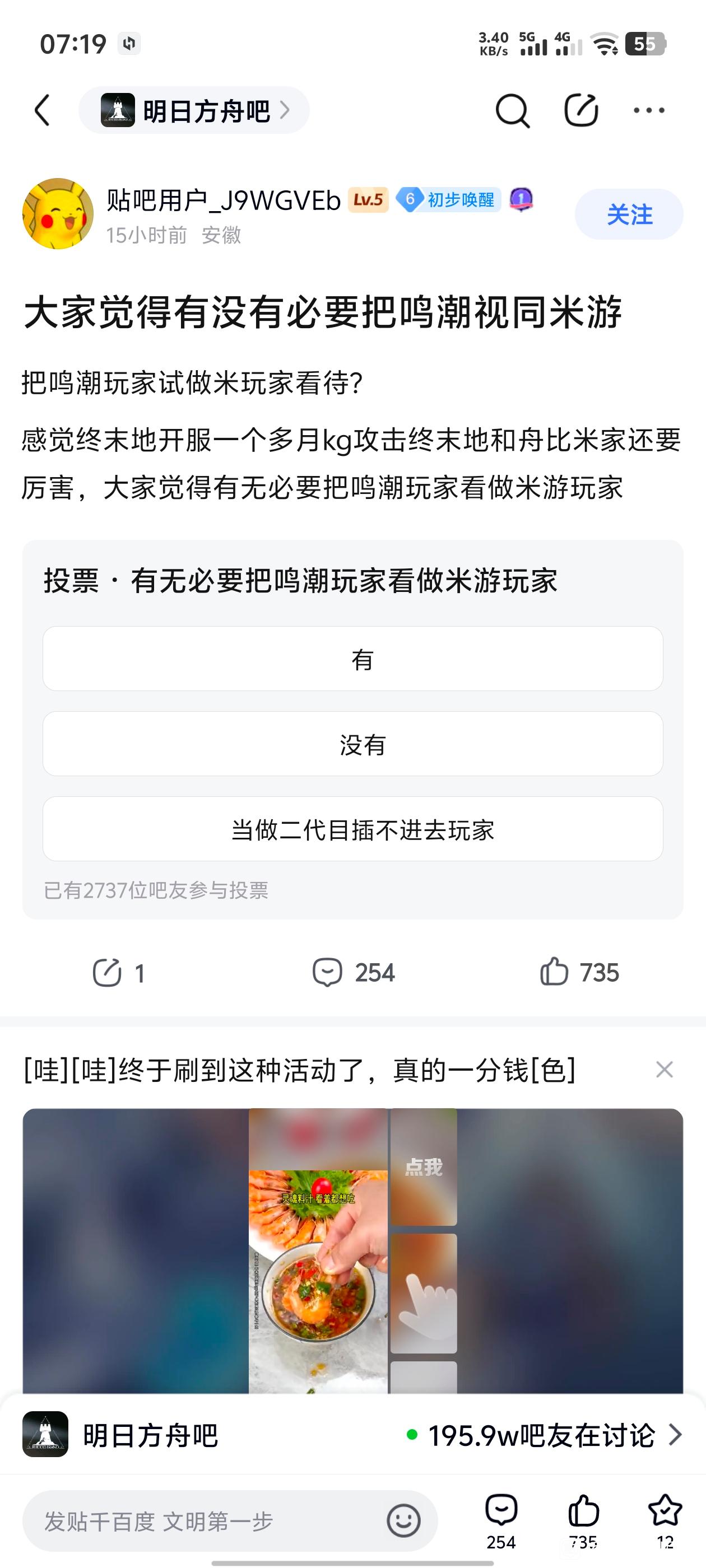Select 当做二代目插不进去玩家 poll option

352,829
